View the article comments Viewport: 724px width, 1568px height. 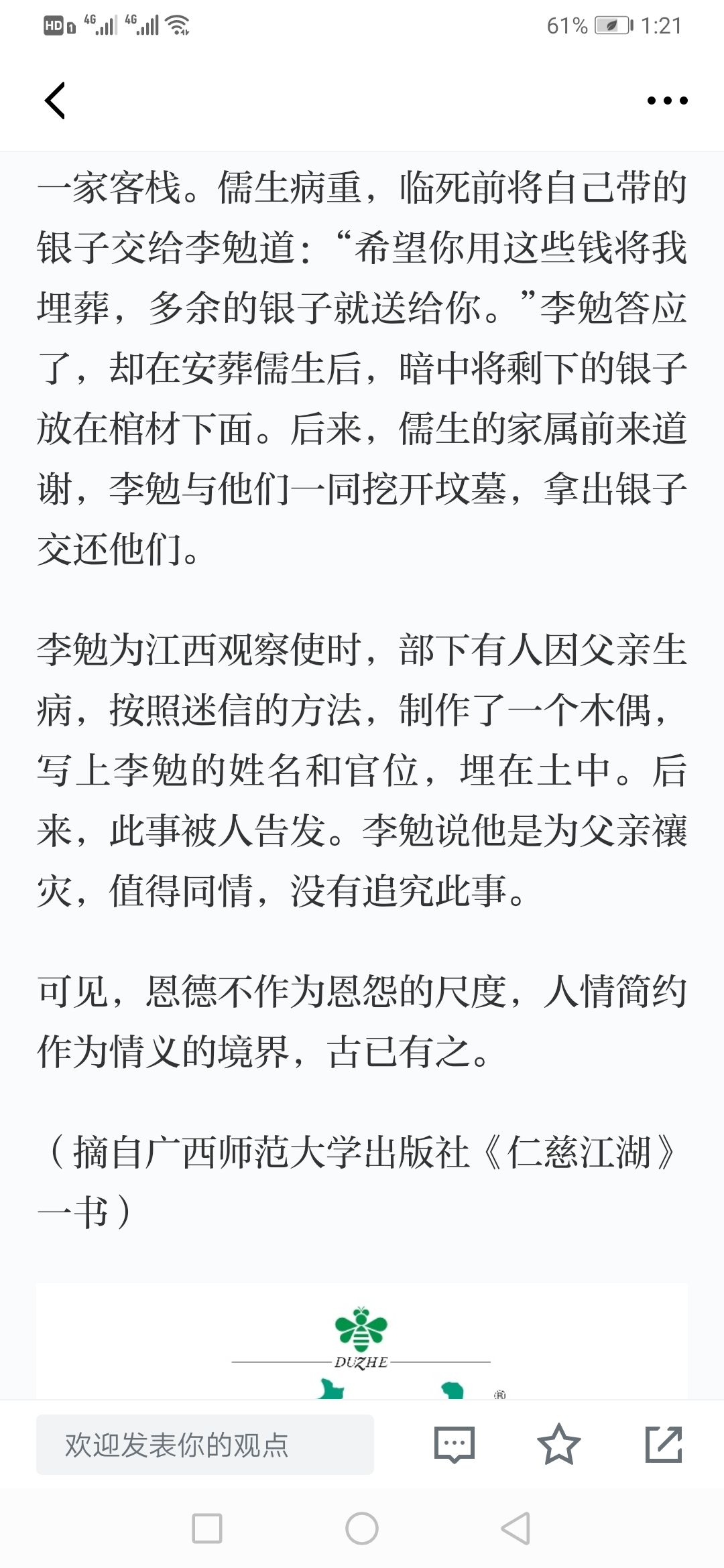pyautogui.click(x=454, y=1445)
